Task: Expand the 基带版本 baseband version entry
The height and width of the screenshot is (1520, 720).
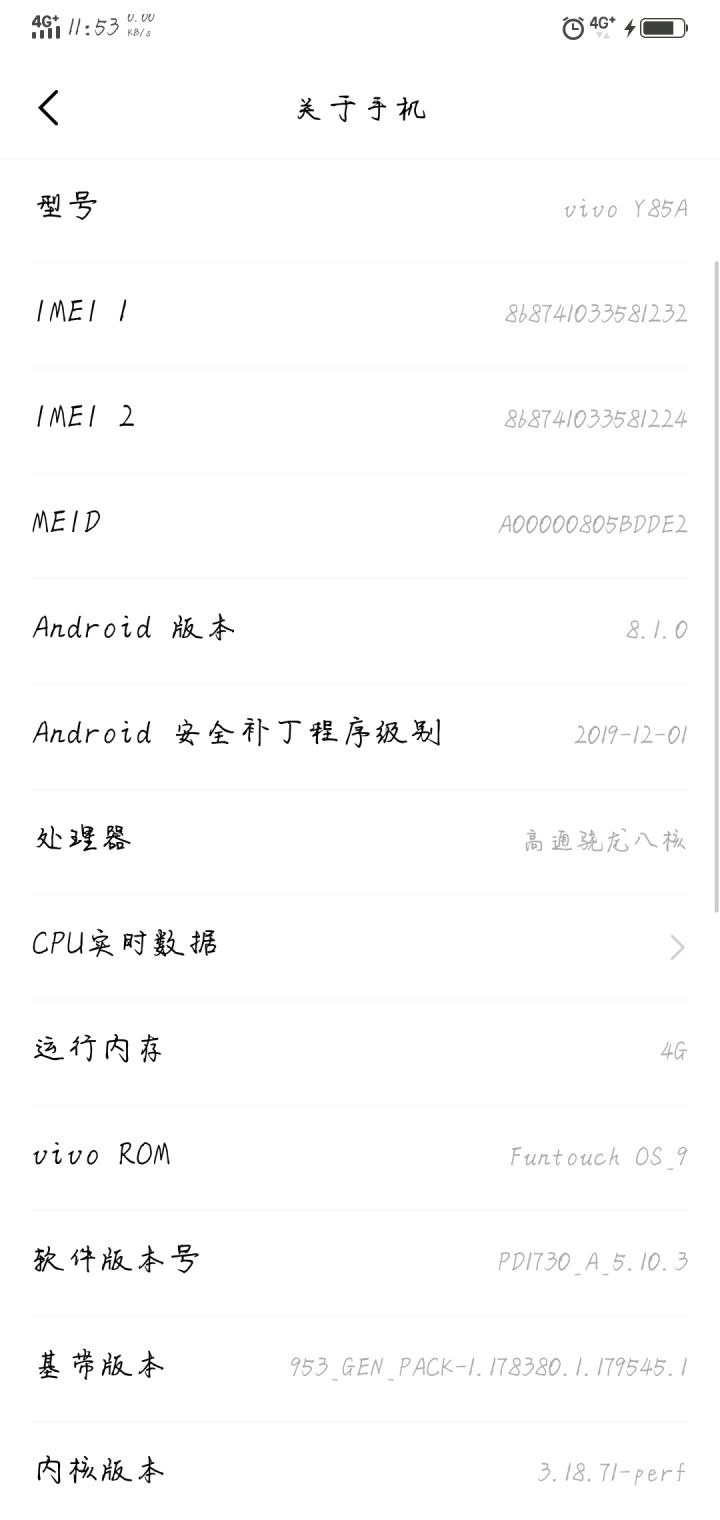Action: point(360,1363)
